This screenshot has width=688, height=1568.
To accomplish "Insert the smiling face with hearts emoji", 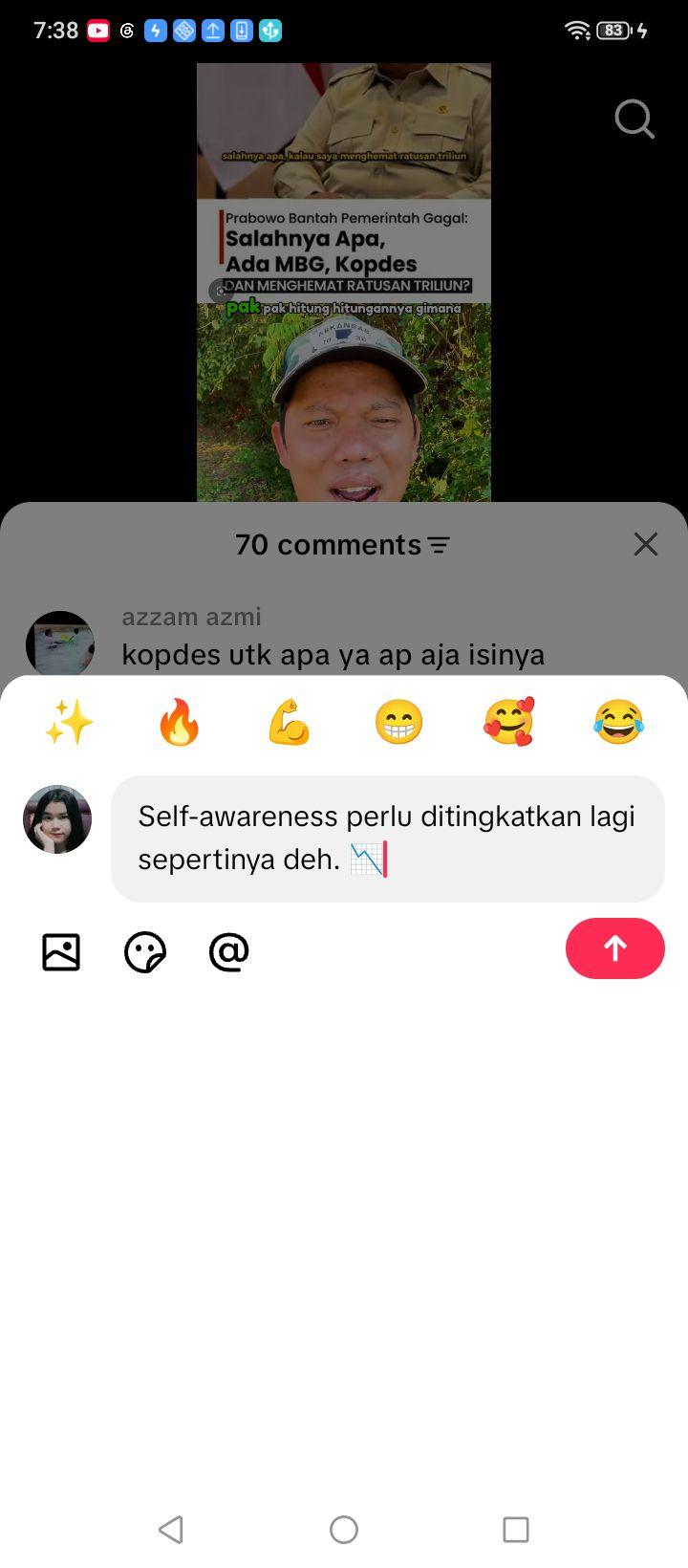I will [x=508, y=722].
